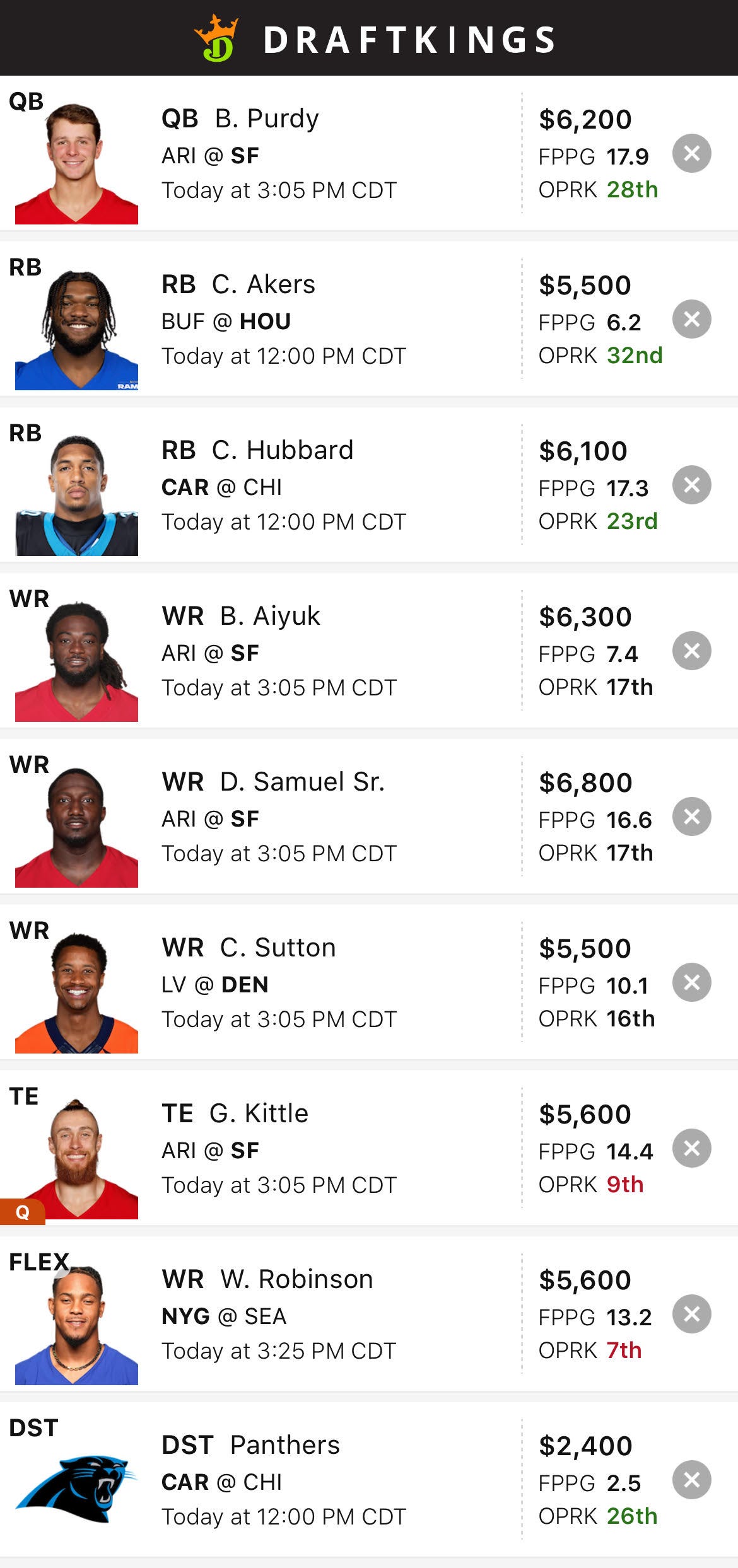
Task: Remove G. Kittle from the lineup
Action: pos(691,1148)
